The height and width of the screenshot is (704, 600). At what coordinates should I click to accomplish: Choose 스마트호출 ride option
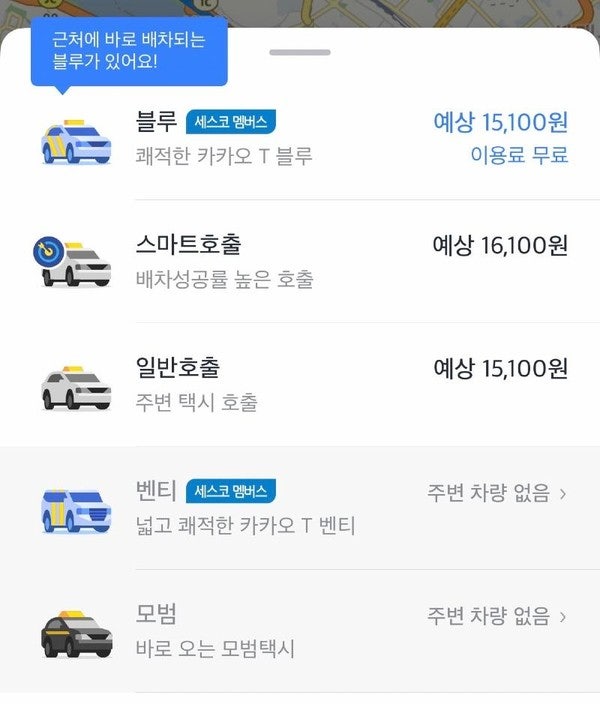[300, 260]
